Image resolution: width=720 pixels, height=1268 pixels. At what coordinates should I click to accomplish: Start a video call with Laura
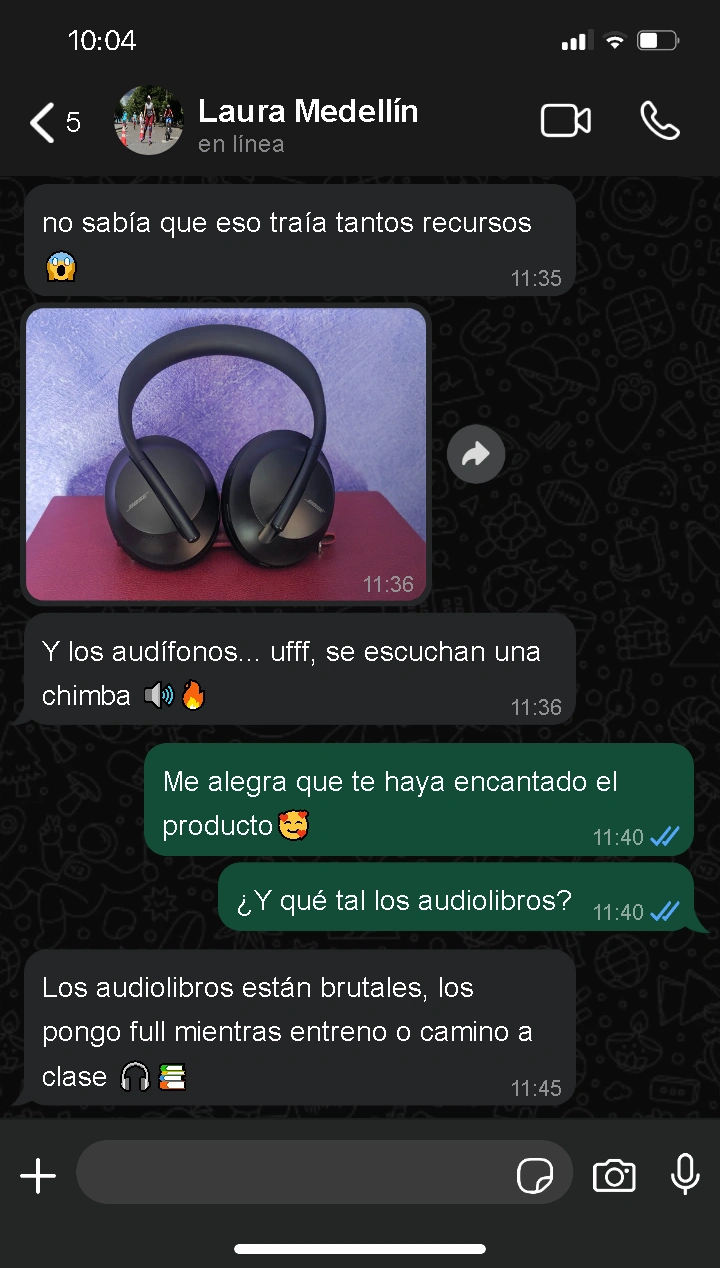coord(566,121)
